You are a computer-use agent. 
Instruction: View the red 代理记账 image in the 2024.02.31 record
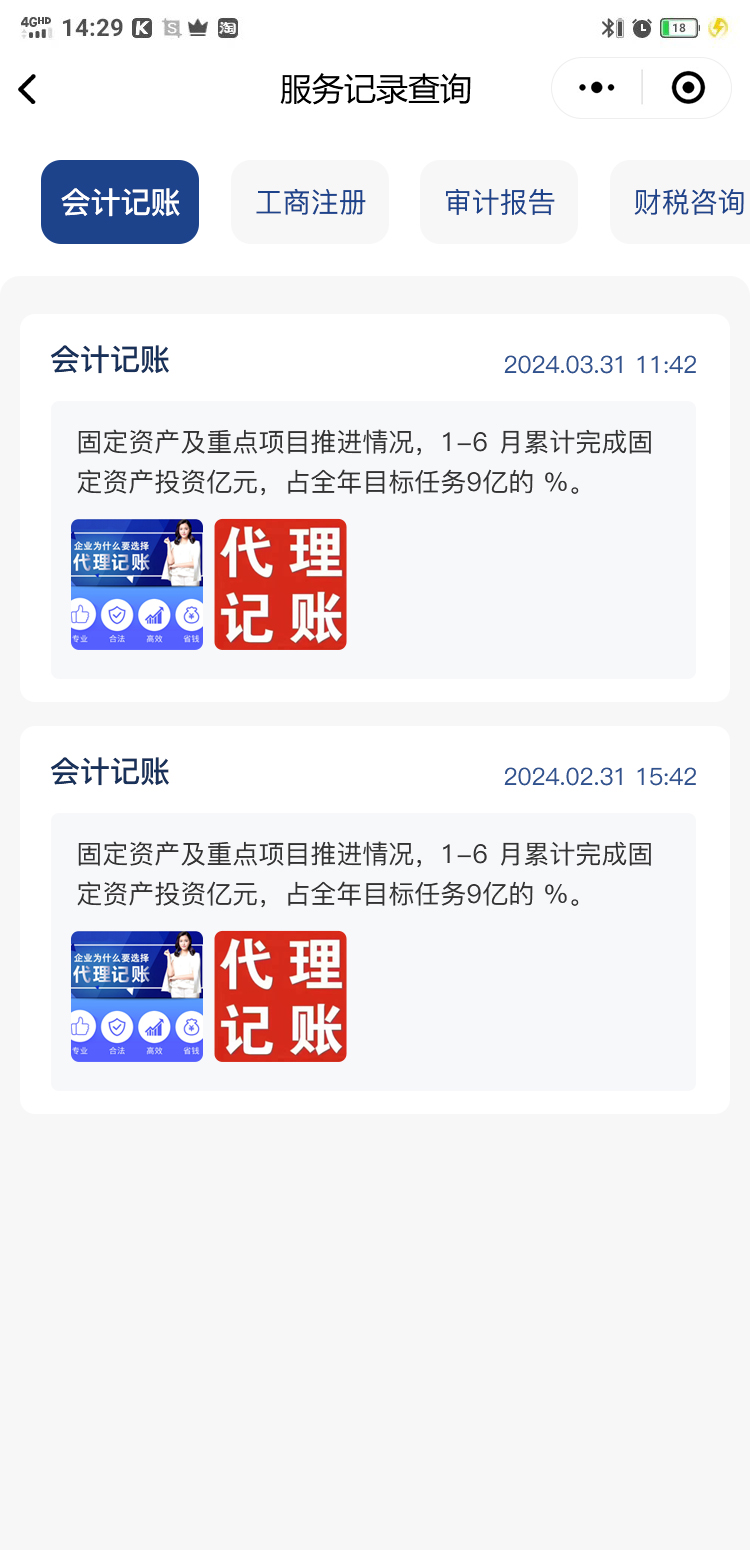[x=280, y=996]
